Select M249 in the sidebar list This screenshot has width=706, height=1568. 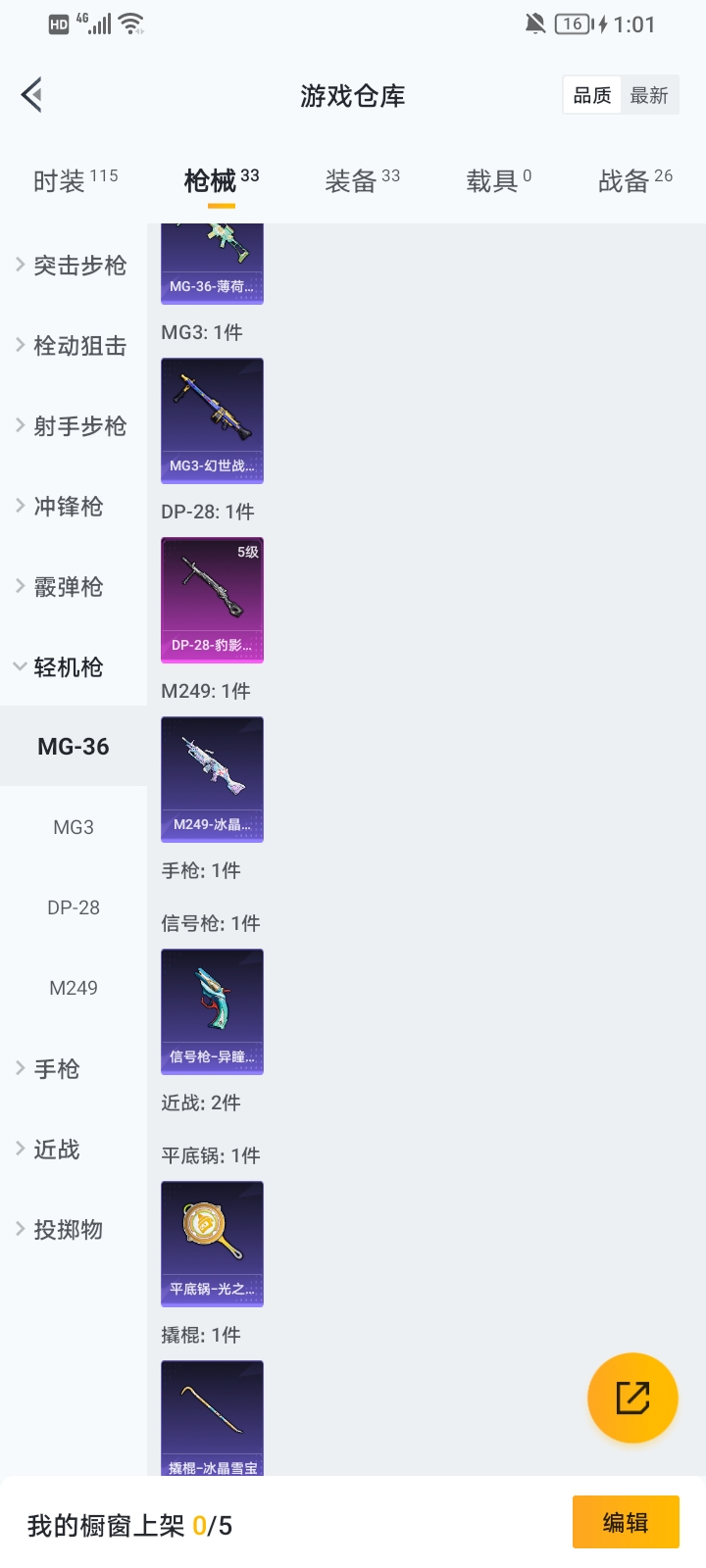coord(74,988)
